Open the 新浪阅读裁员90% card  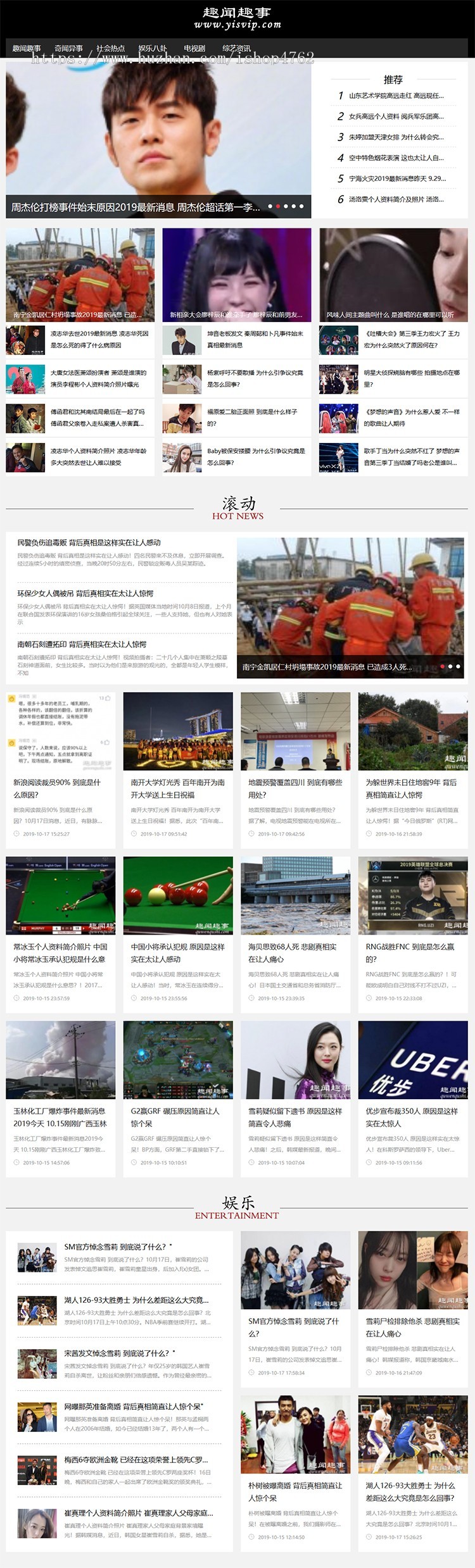click(x=60, y=788)
